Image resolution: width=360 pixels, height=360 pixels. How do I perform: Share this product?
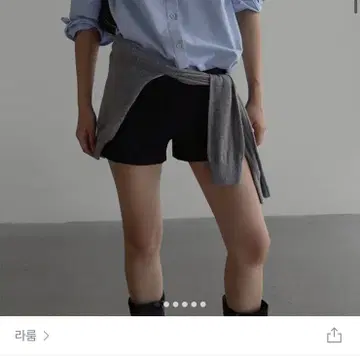pos(334,335)
